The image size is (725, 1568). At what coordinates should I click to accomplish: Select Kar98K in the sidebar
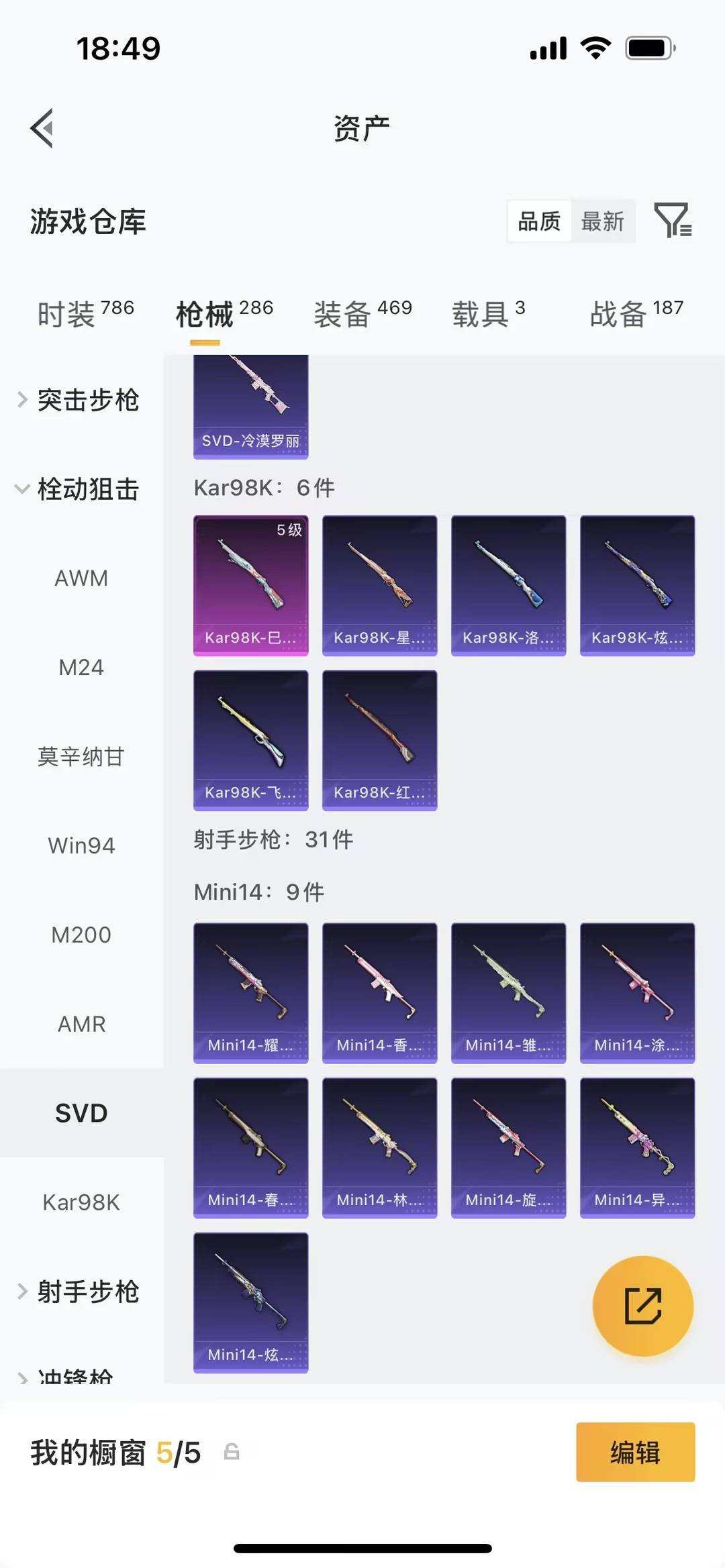82,1202
